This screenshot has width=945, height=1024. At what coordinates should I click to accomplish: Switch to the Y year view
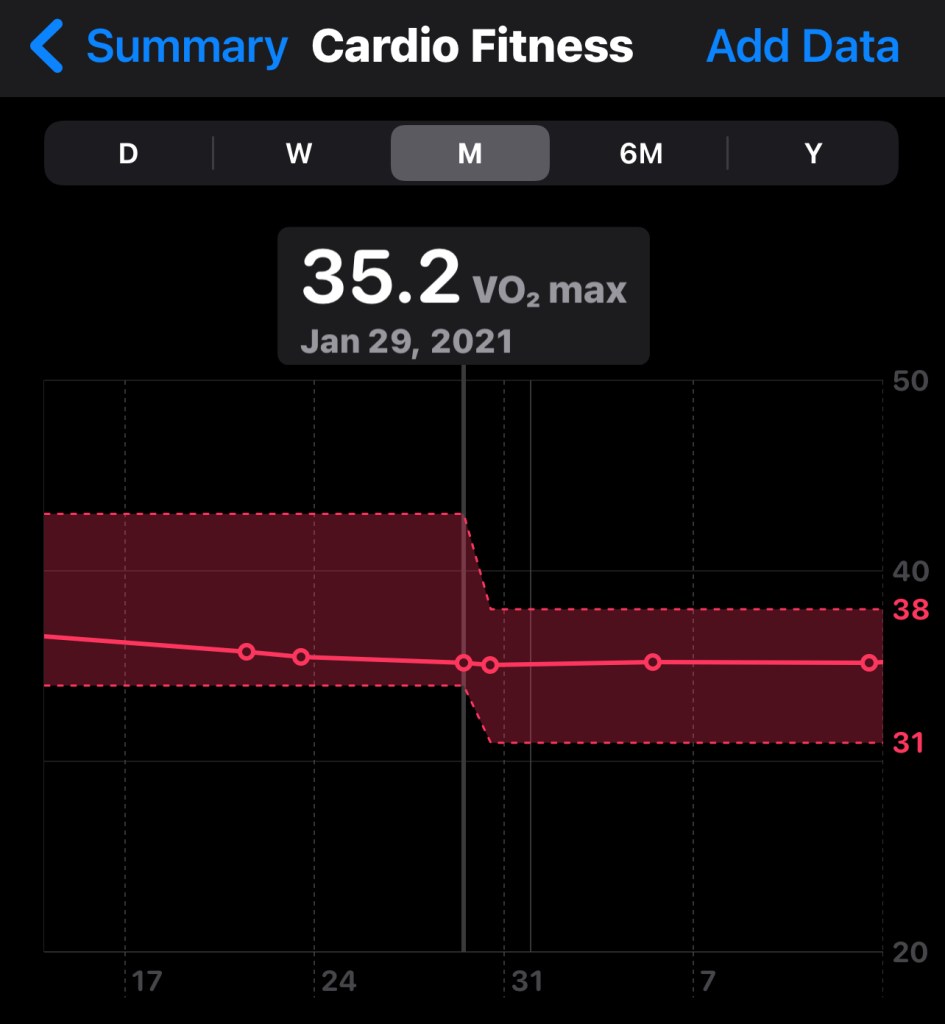point(813,153)
